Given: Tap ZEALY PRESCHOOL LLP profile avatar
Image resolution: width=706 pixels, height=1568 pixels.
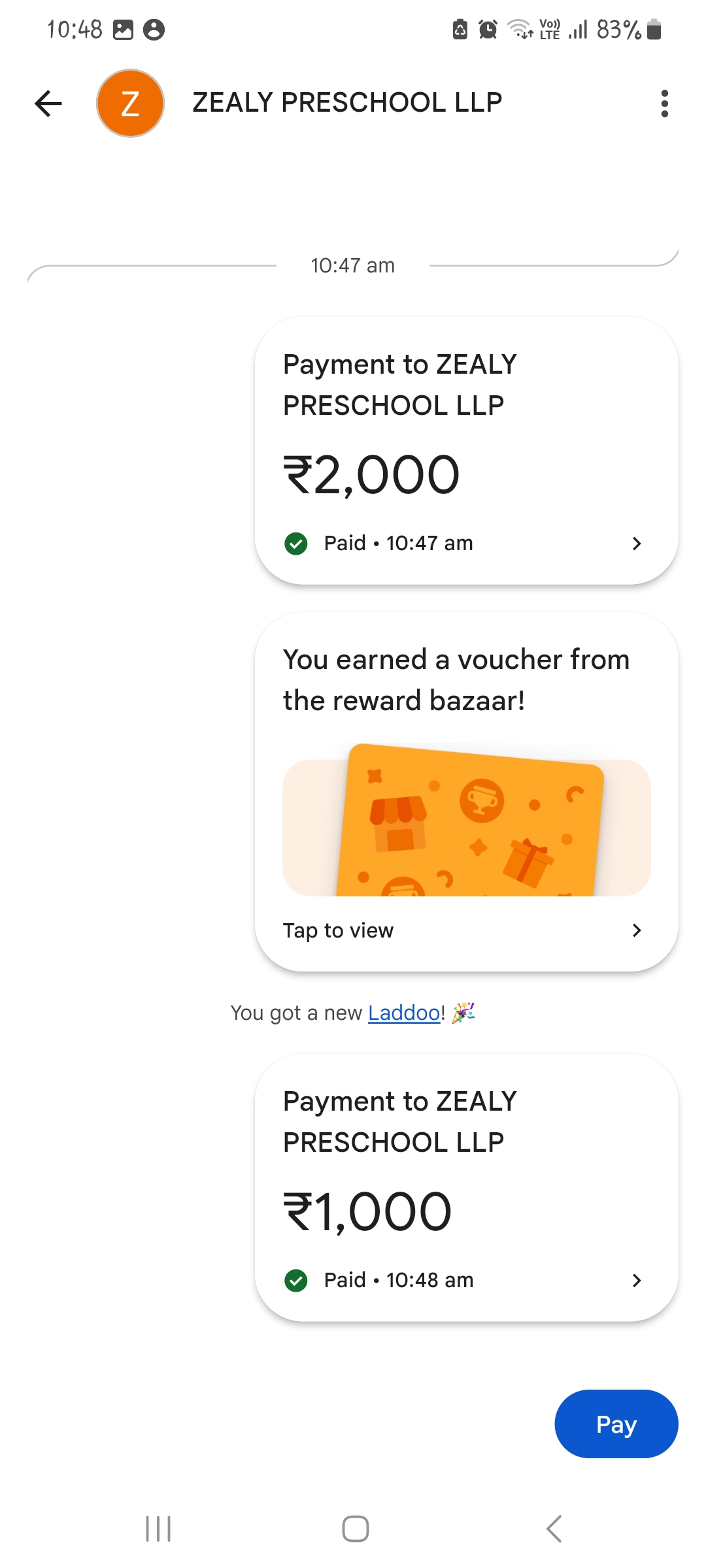Looking at the screenshot, I should (130, 103).
